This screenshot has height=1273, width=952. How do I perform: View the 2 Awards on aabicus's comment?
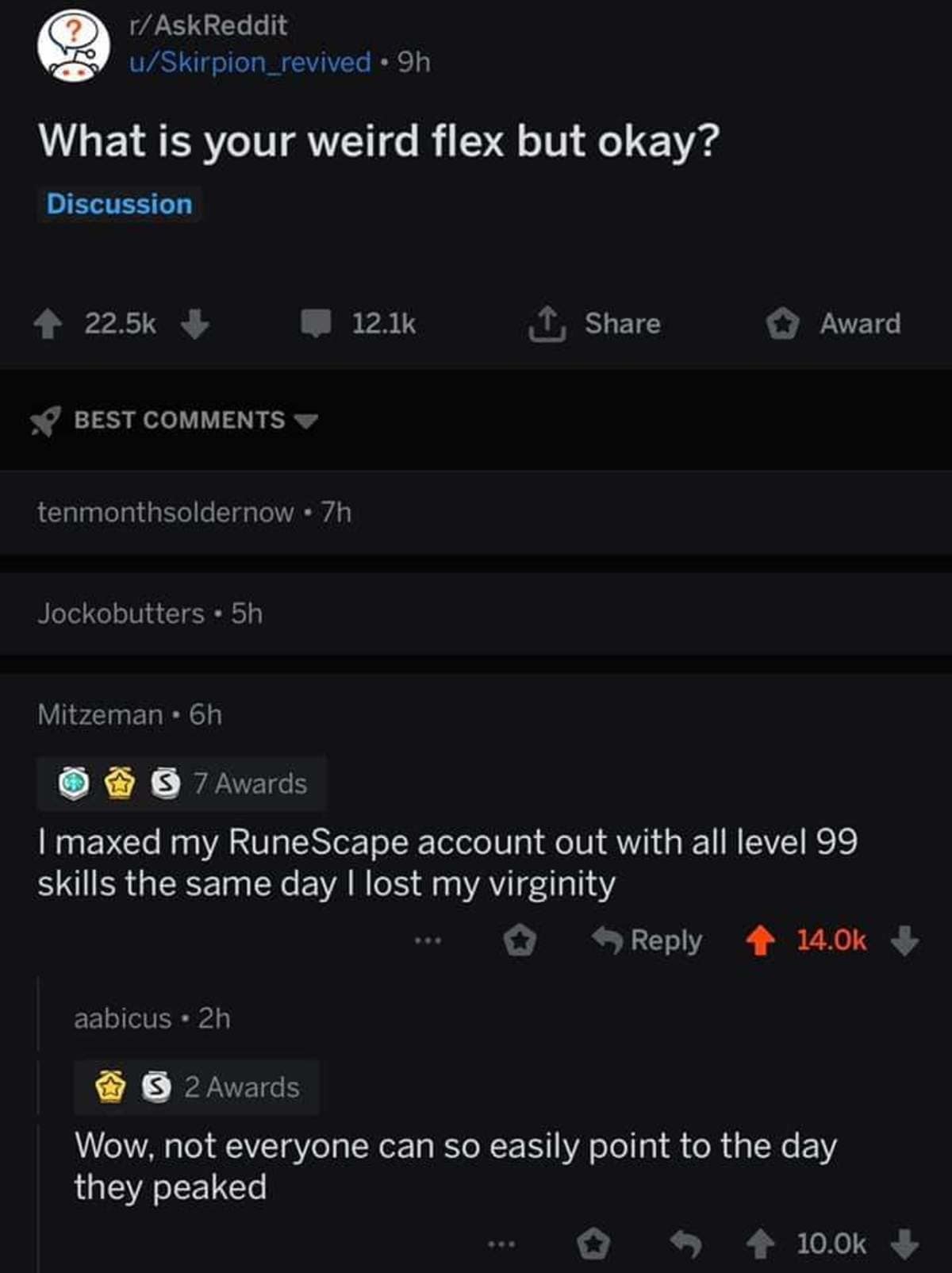(197, 1087)
